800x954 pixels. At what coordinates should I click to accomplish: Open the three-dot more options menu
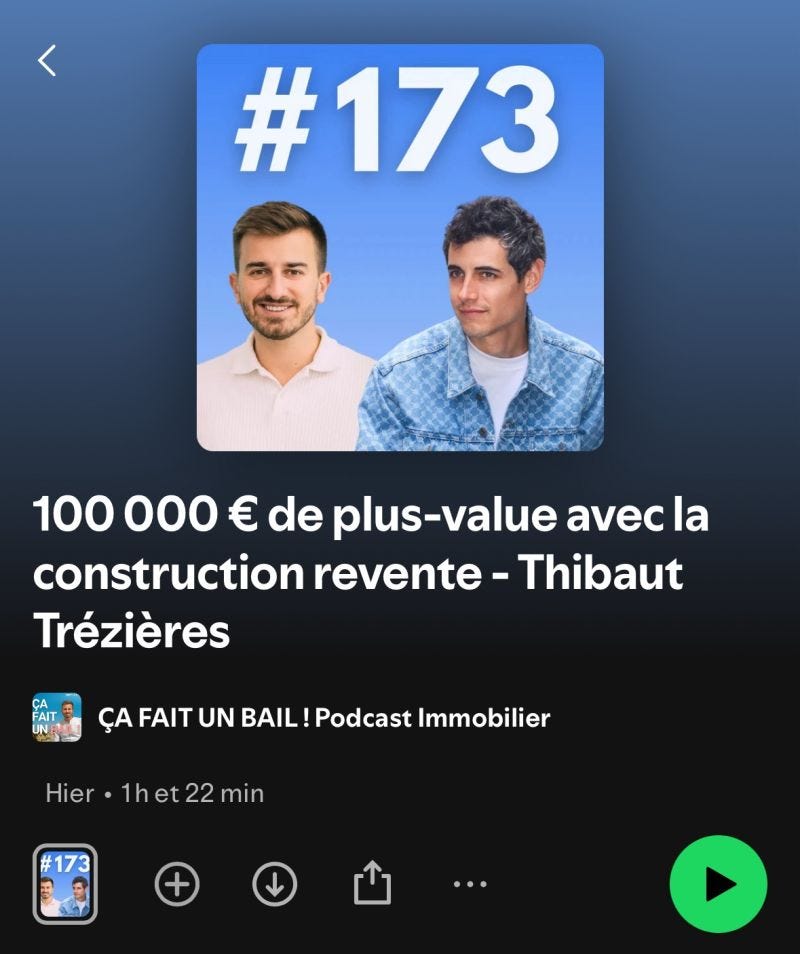(470, 884)
